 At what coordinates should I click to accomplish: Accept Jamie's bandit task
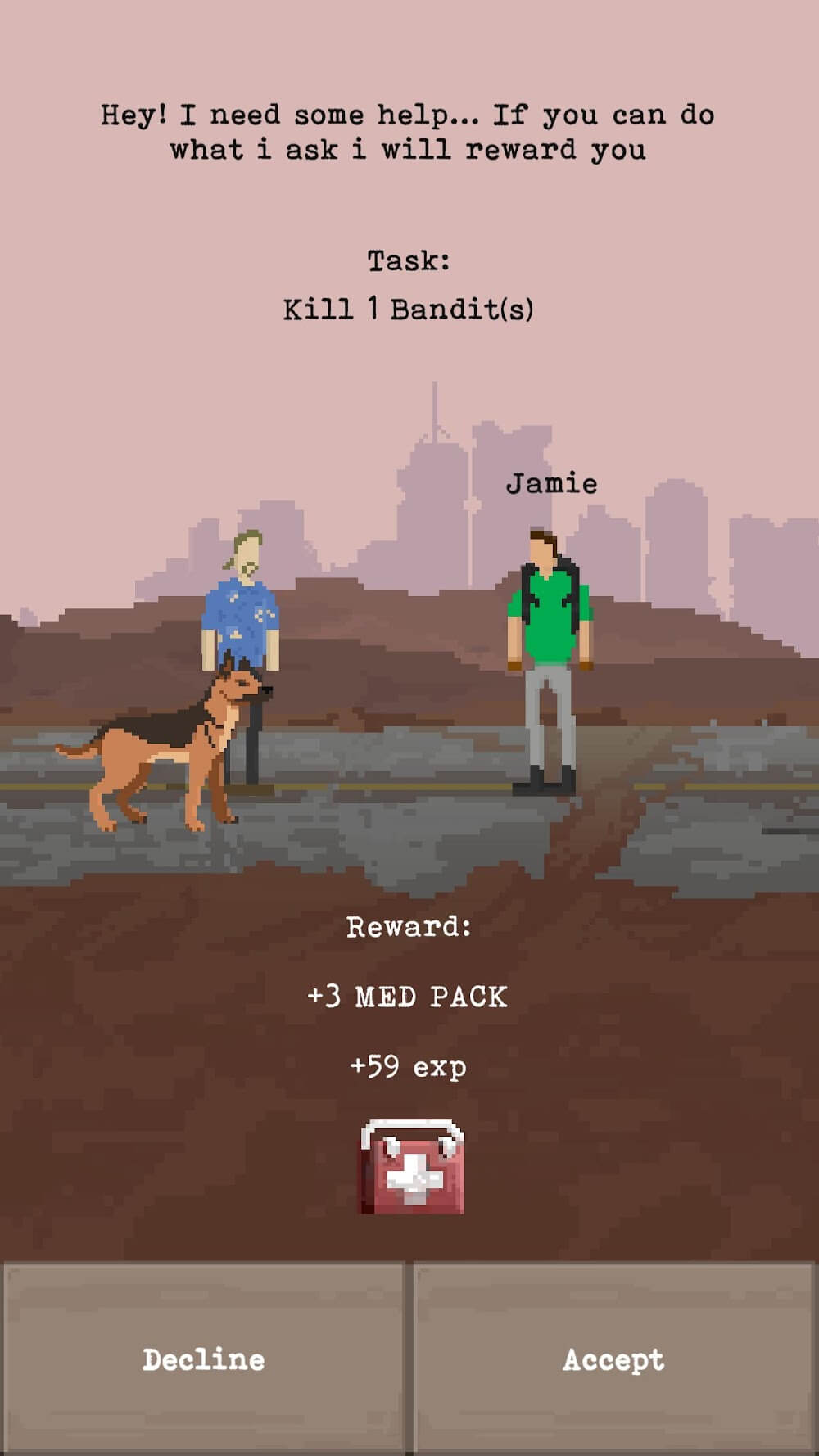tap(613, 1359)
